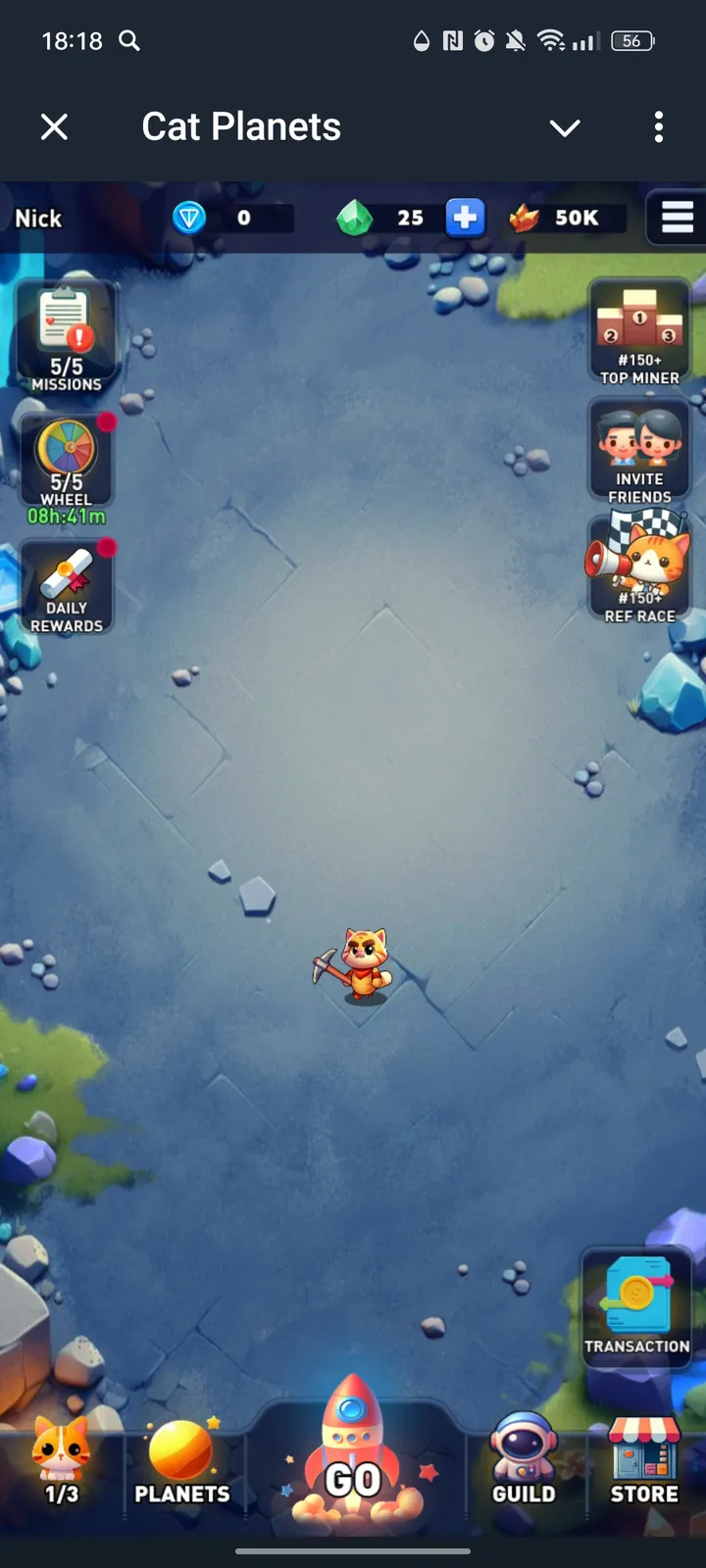View the Top Miner leaderboard

639,335
